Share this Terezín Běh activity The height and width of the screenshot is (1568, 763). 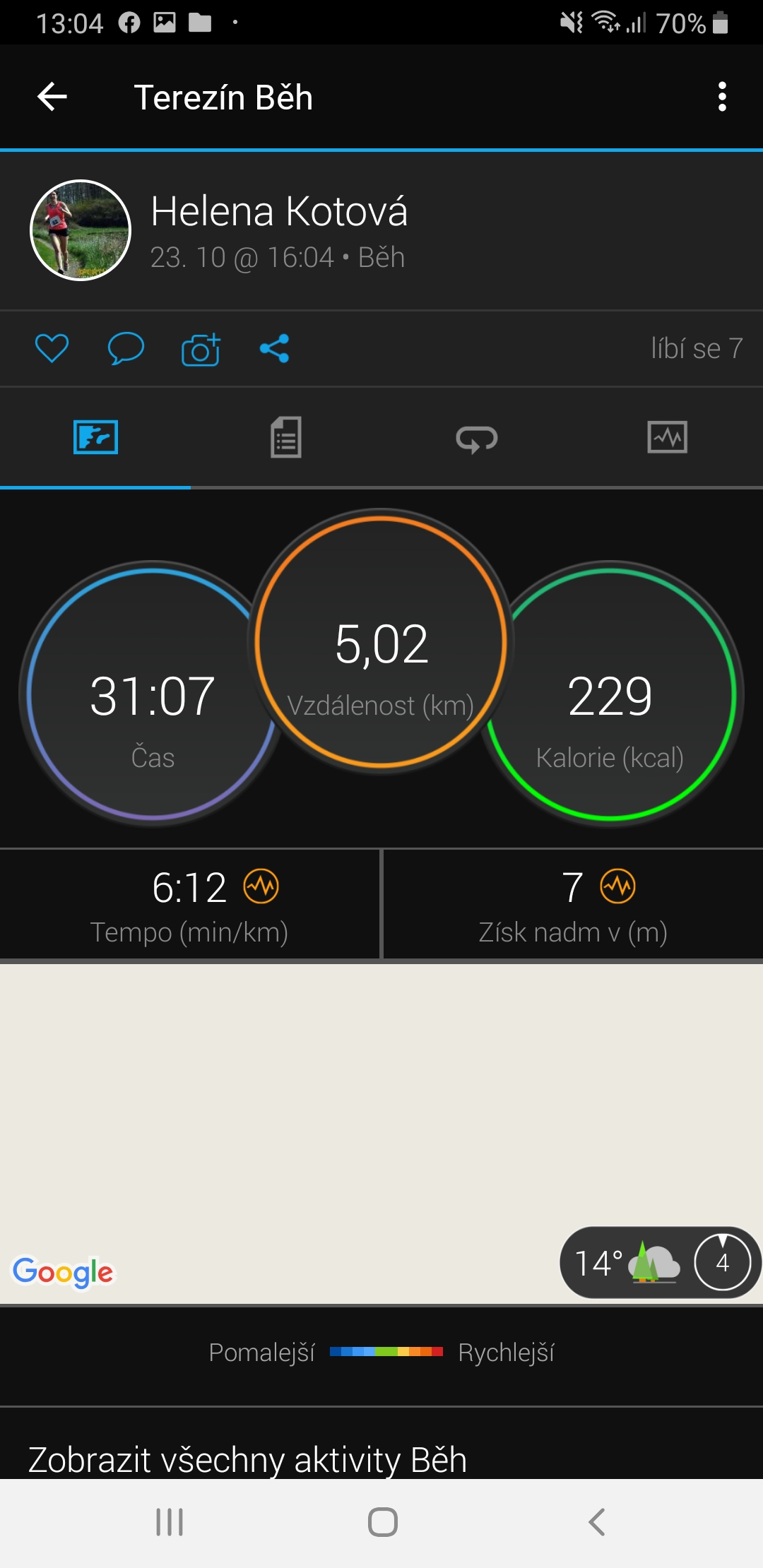[275, 348]
